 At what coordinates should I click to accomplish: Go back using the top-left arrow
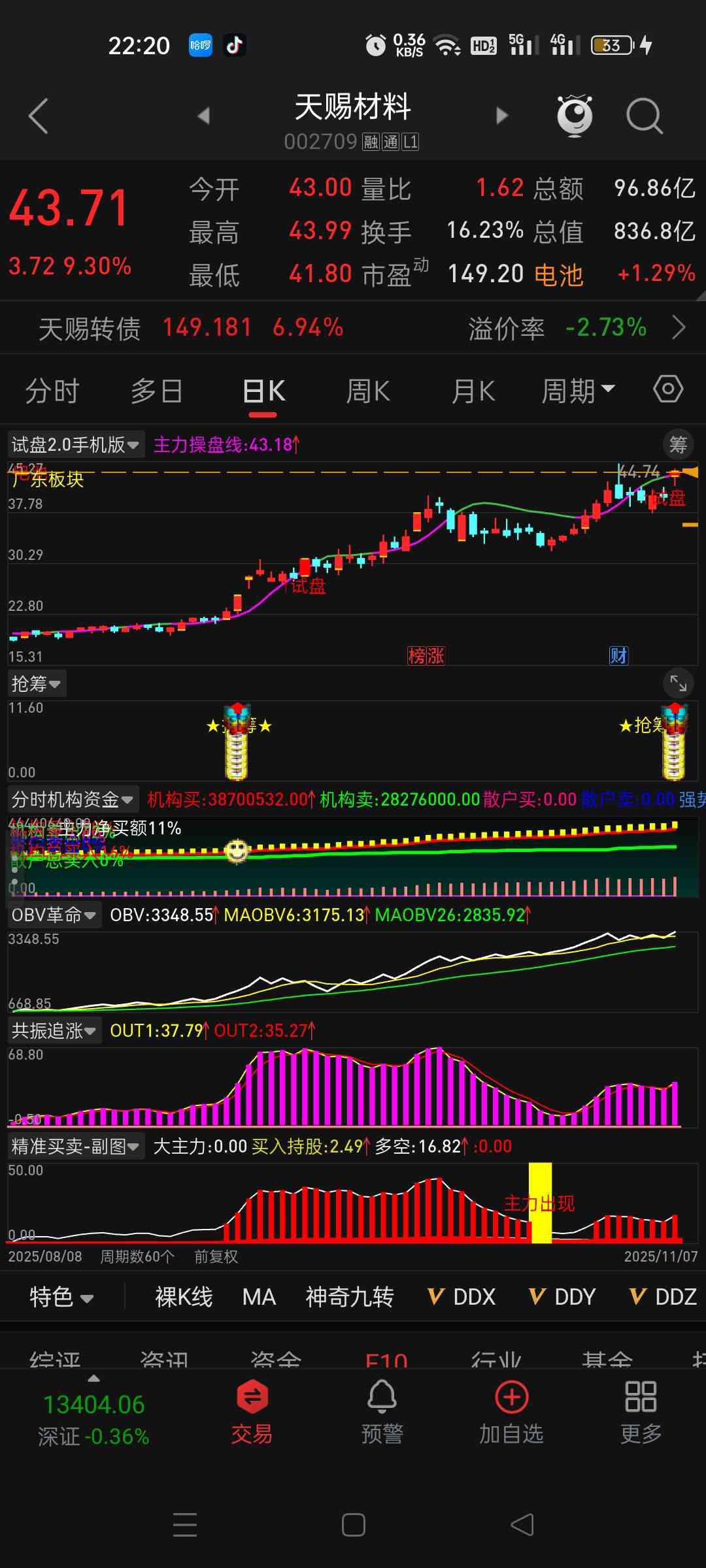click(x=39, y=116)
